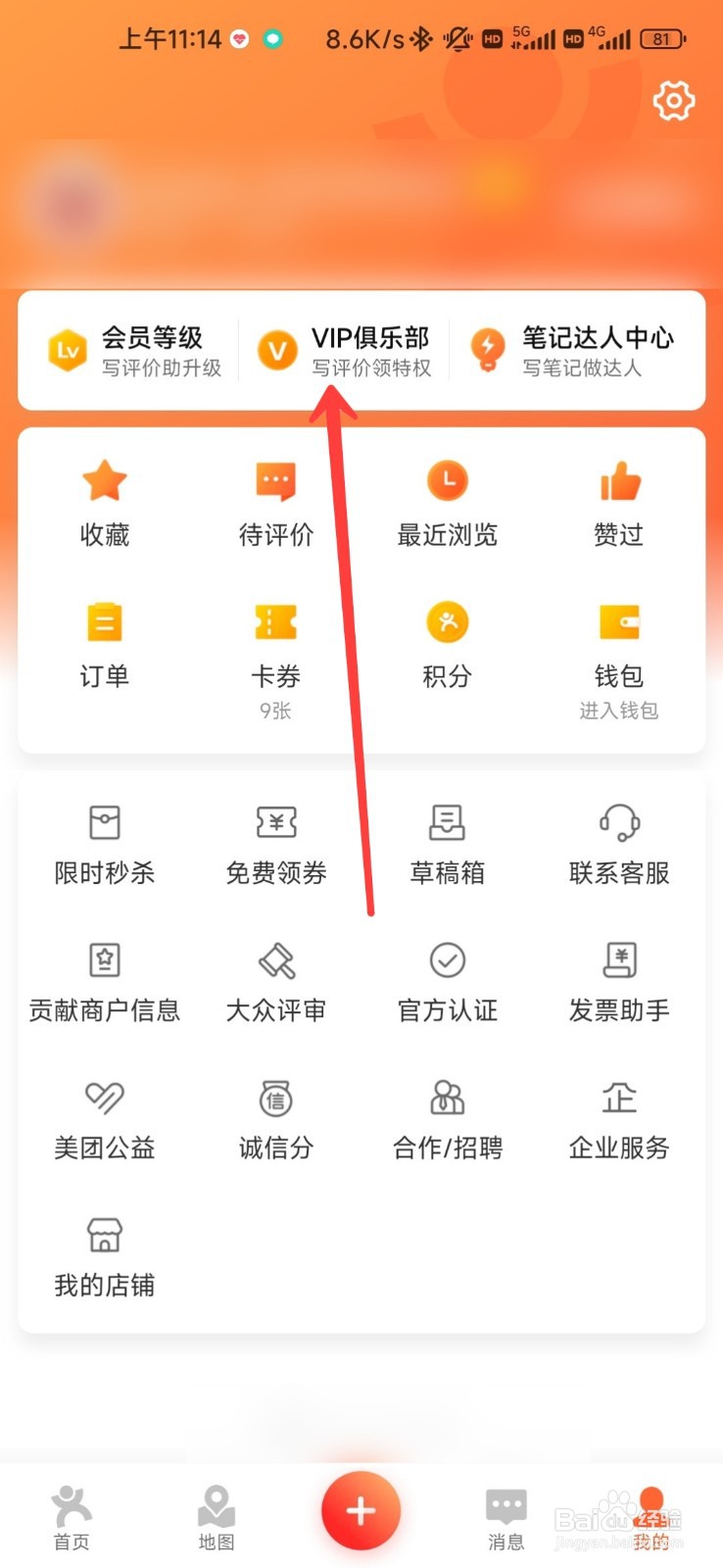Open 我的店铺 my shop
723x1568 pixels.
click(104, 1254)
